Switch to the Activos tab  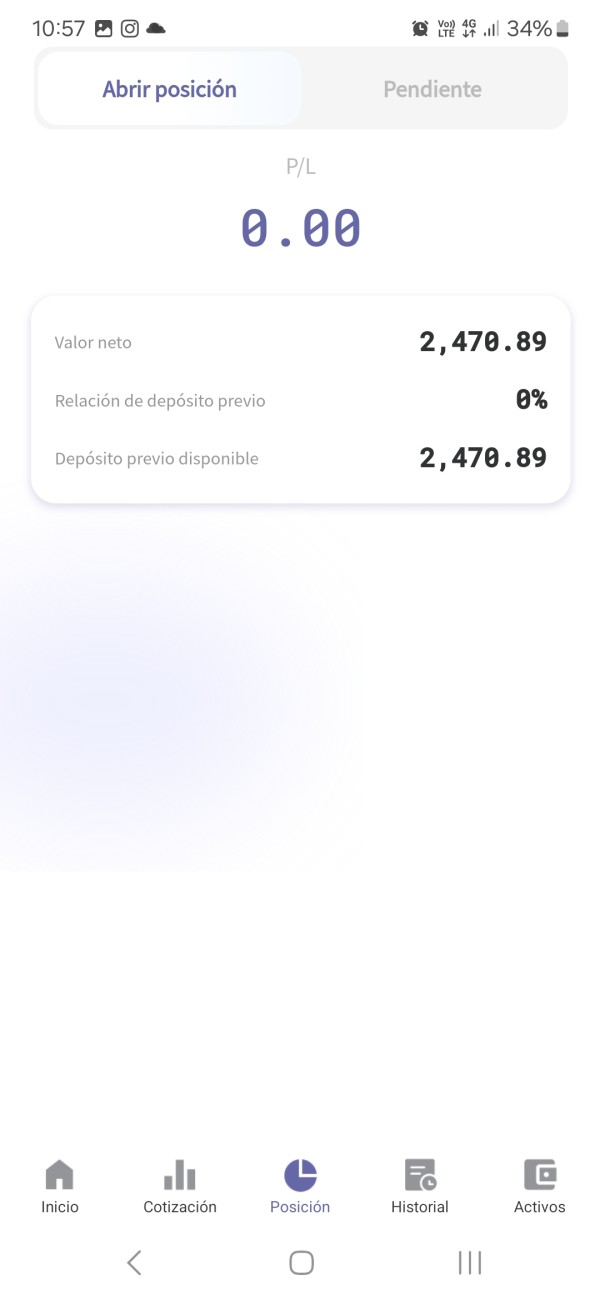(540, 1187)
